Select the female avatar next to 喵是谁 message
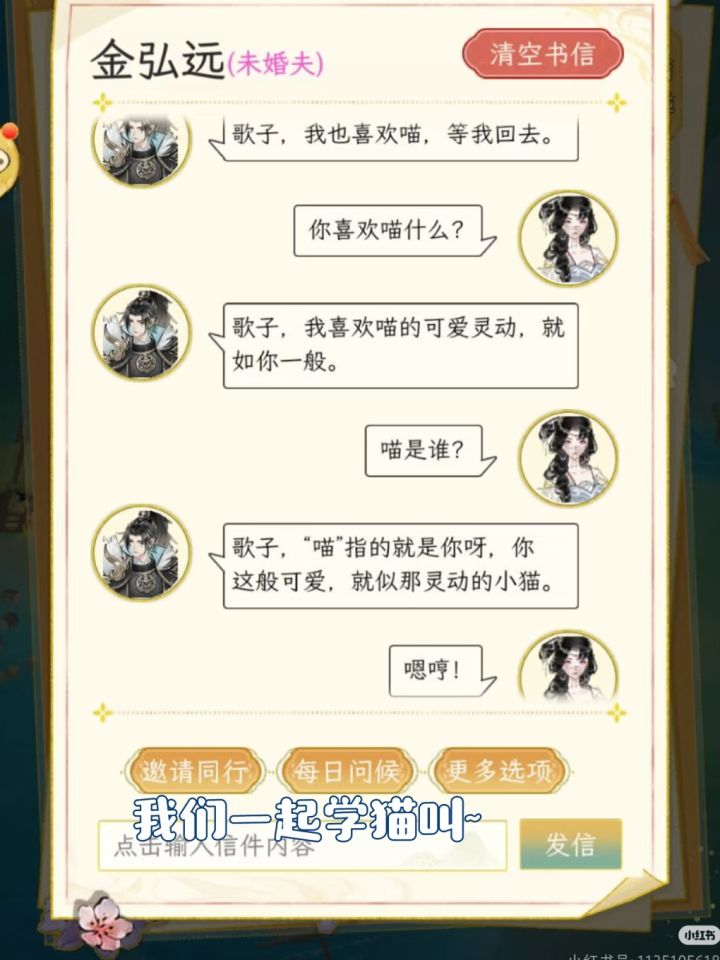This screenshot has height=960, width=720. pyautogui.click(x=567, y=457)
